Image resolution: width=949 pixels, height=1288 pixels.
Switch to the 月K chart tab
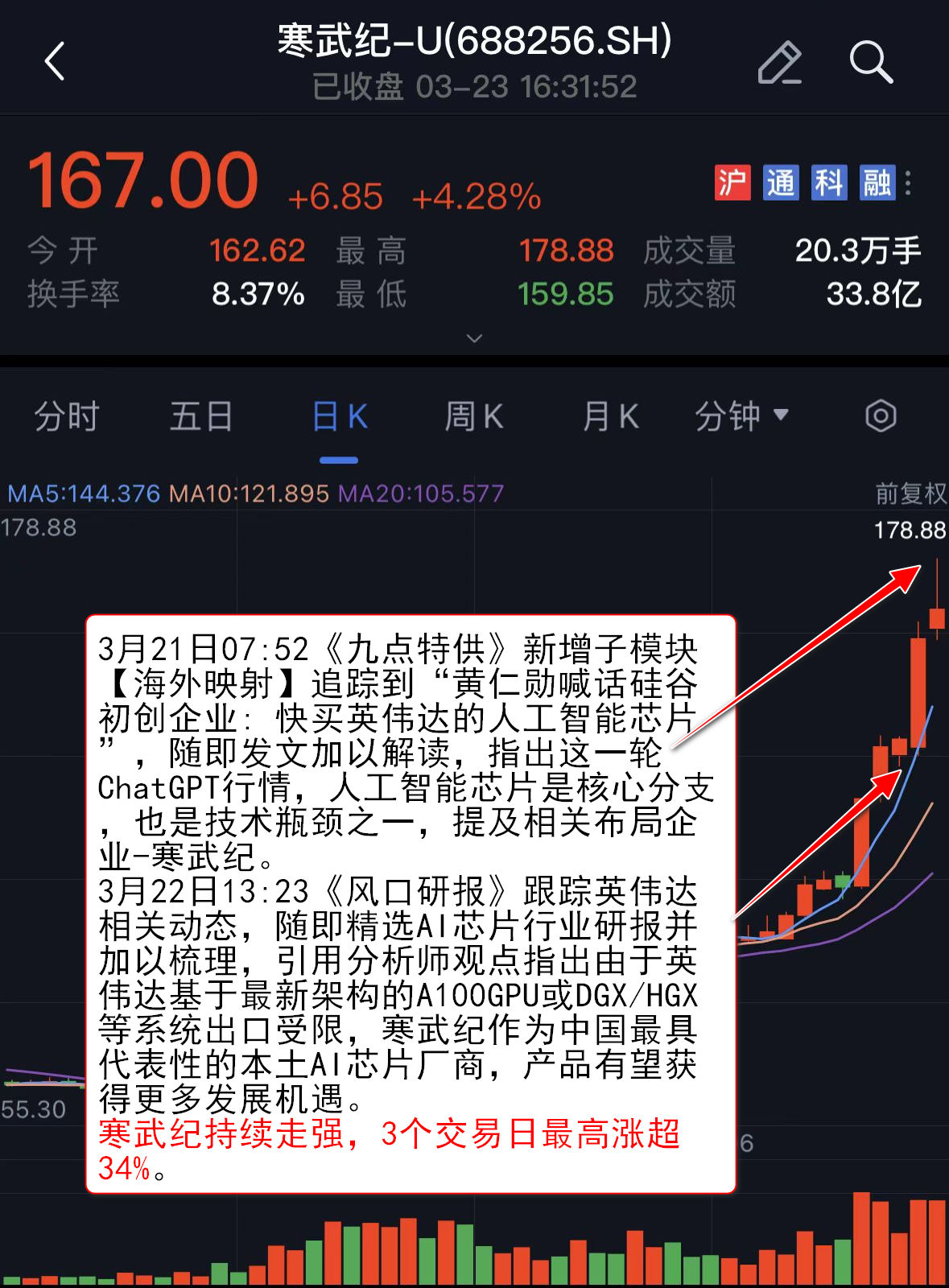coord(610,417)
